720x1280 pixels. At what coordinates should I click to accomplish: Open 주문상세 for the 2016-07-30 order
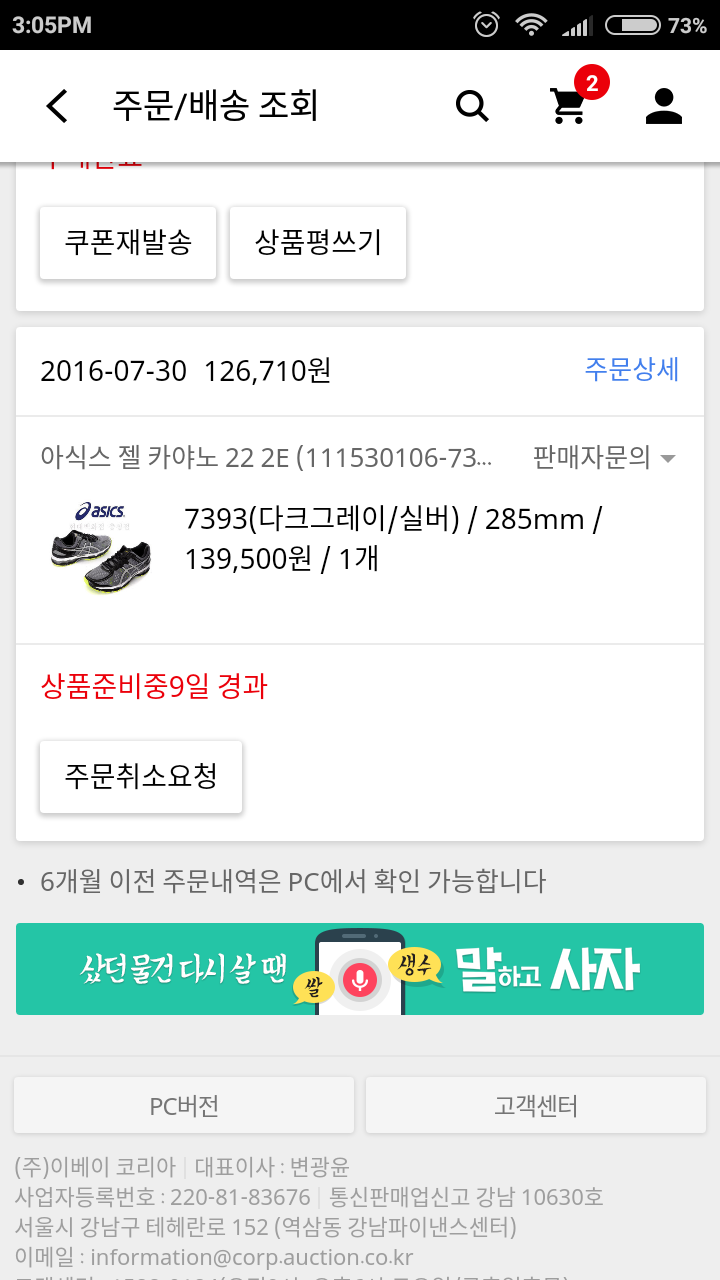(x=631, y=371)
